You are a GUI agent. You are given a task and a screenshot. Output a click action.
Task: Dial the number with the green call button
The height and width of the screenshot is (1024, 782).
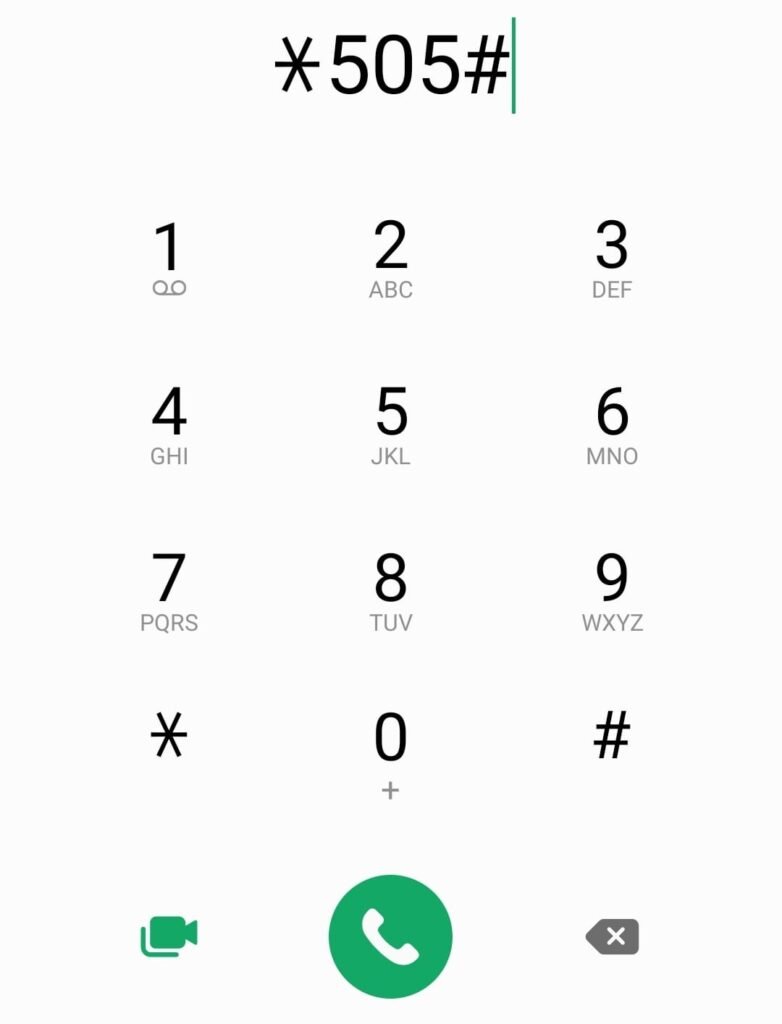[x=390, y=936]
